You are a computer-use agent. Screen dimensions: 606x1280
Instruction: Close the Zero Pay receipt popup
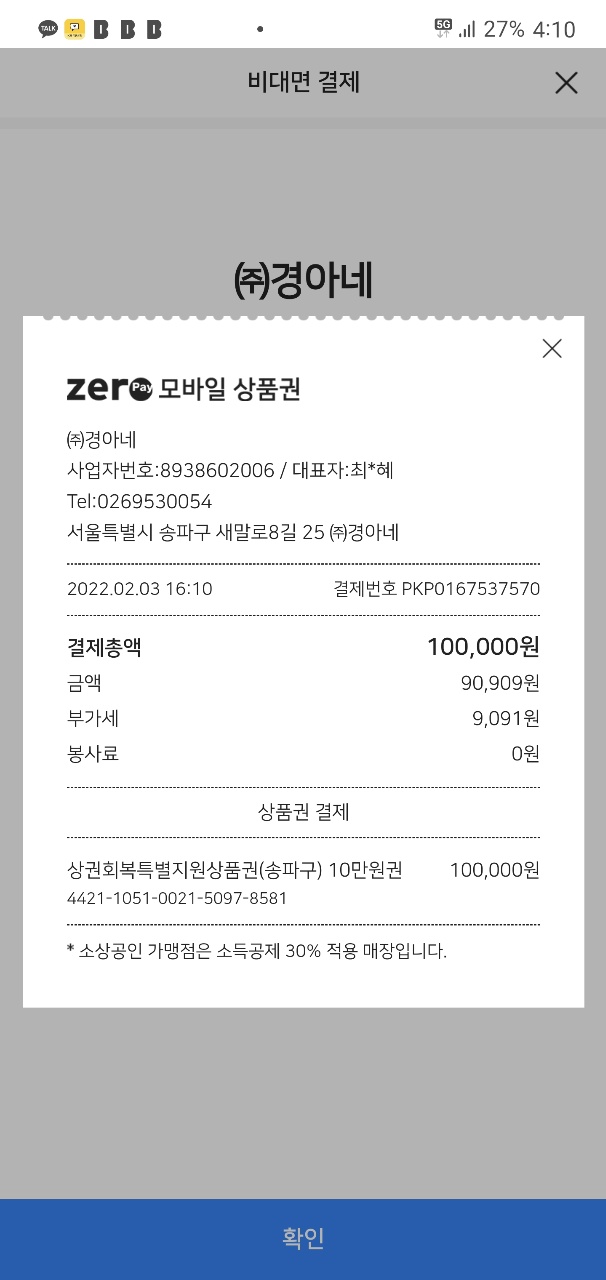click(552, 348)
